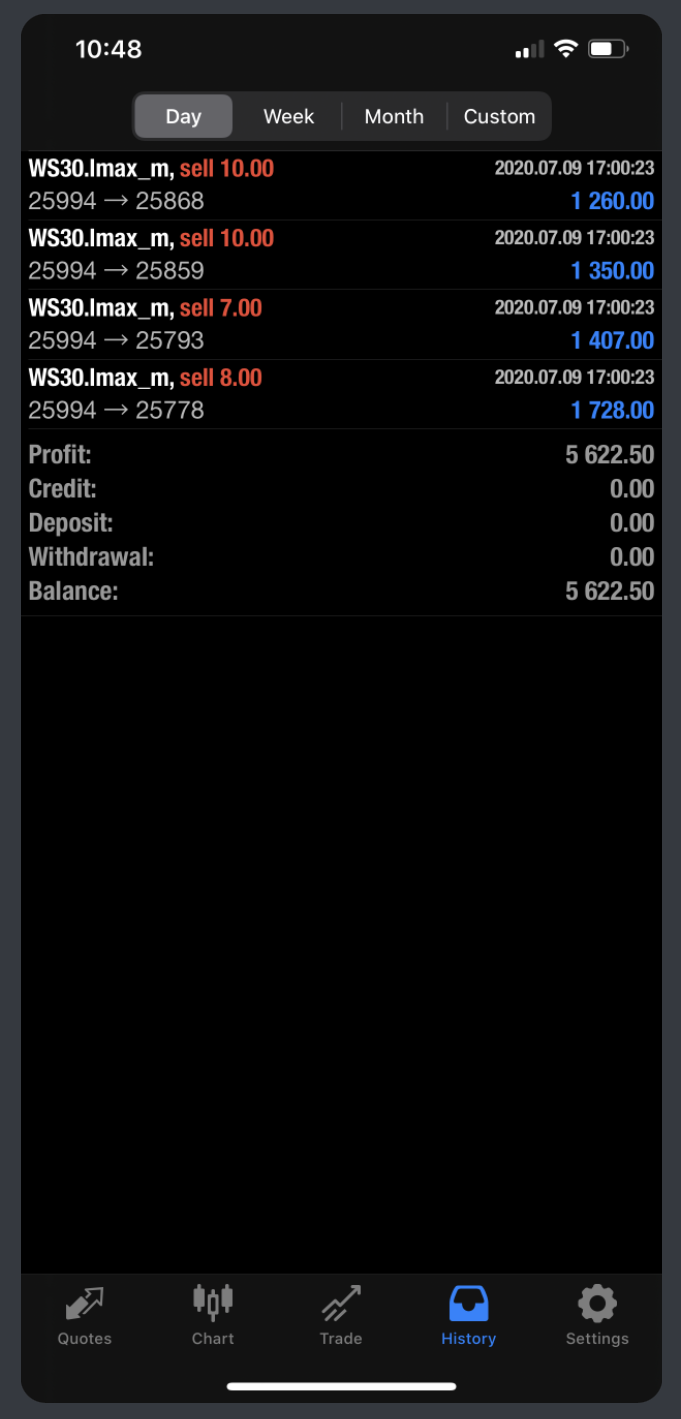Open the sell 10.00 trade closed at 25859

coord(341,255)
